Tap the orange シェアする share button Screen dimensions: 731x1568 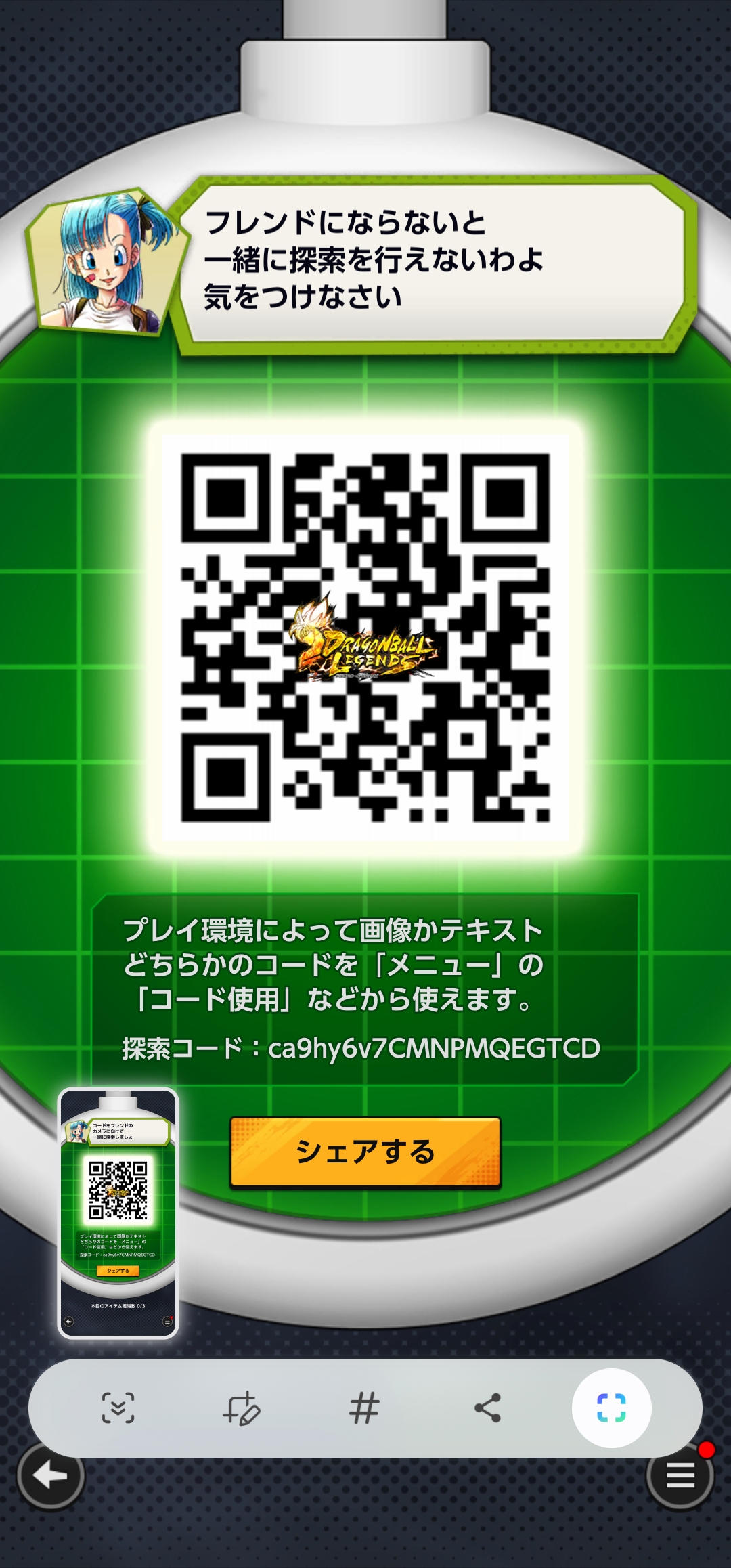(365, 1152)
